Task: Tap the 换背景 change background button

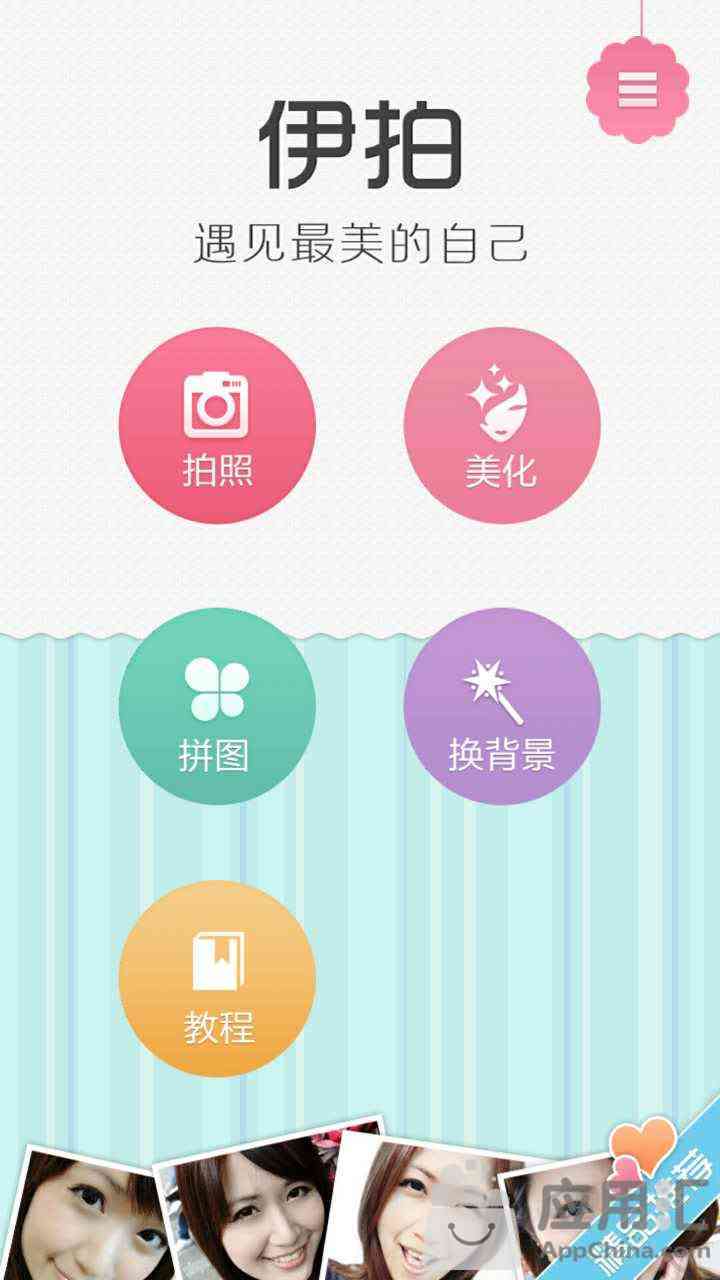Action: (502, 706)
